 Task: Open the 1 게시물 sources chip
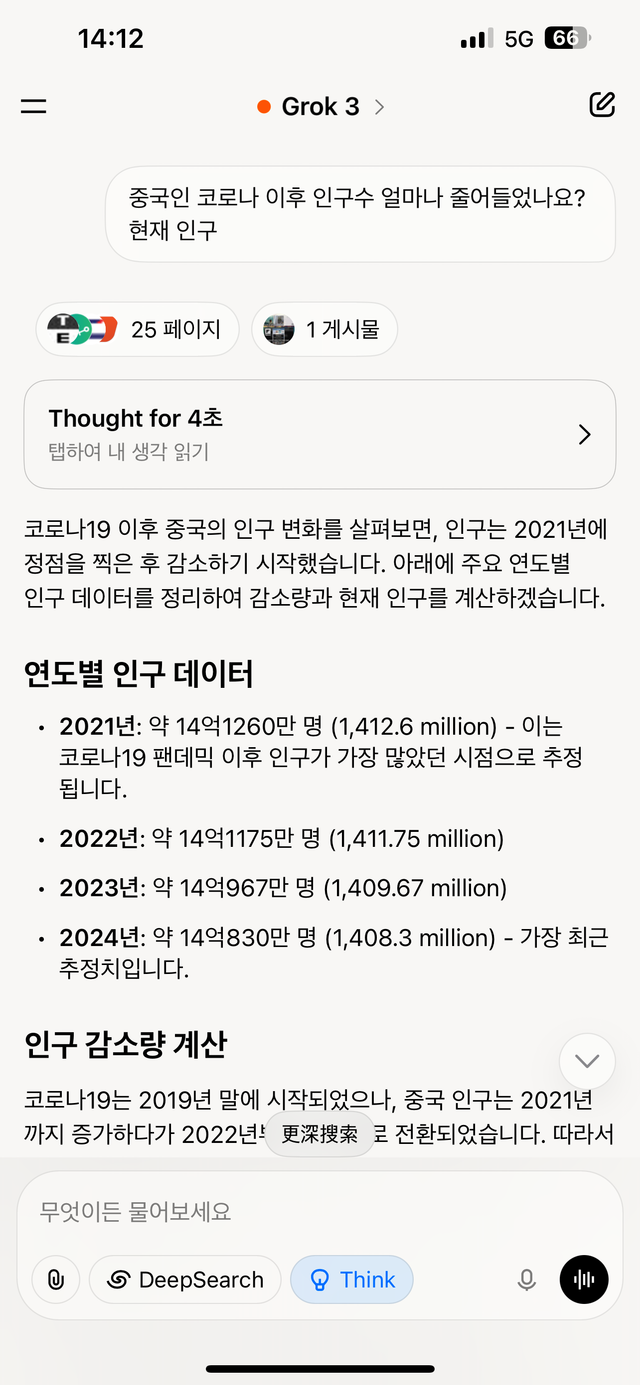click(x=324, y=329)
